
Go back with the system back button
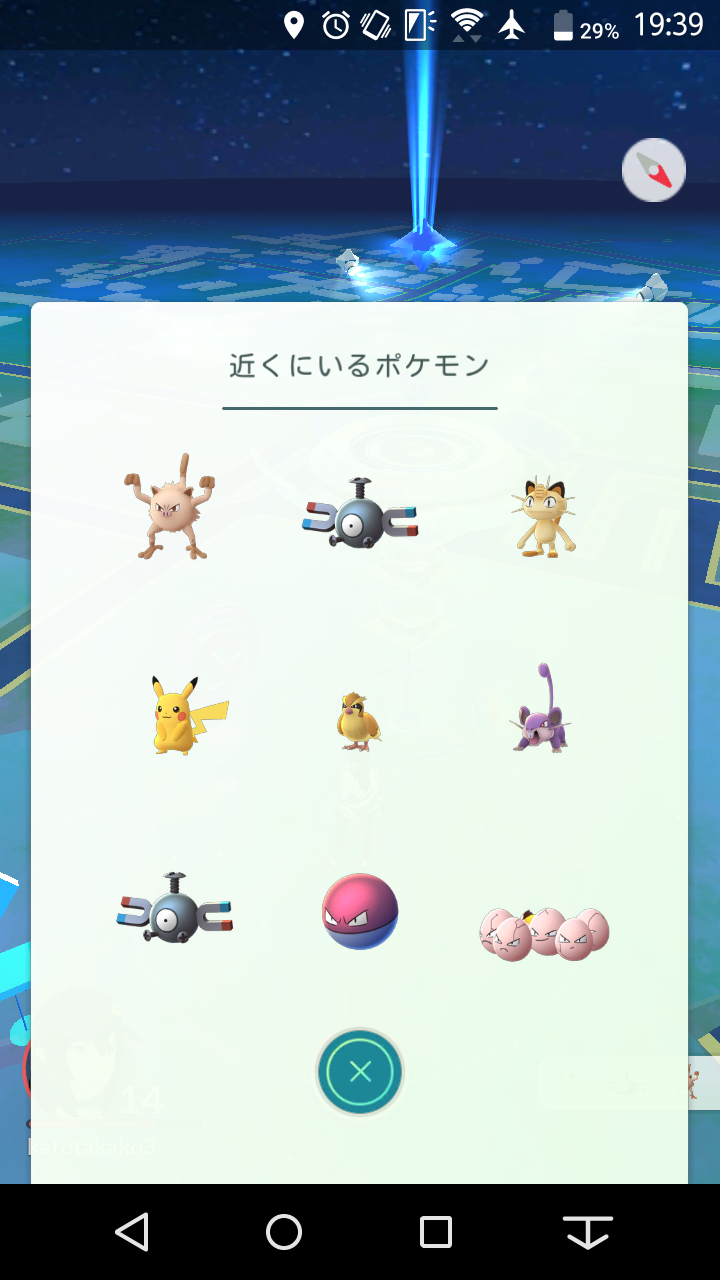(x=132, y=1232)
